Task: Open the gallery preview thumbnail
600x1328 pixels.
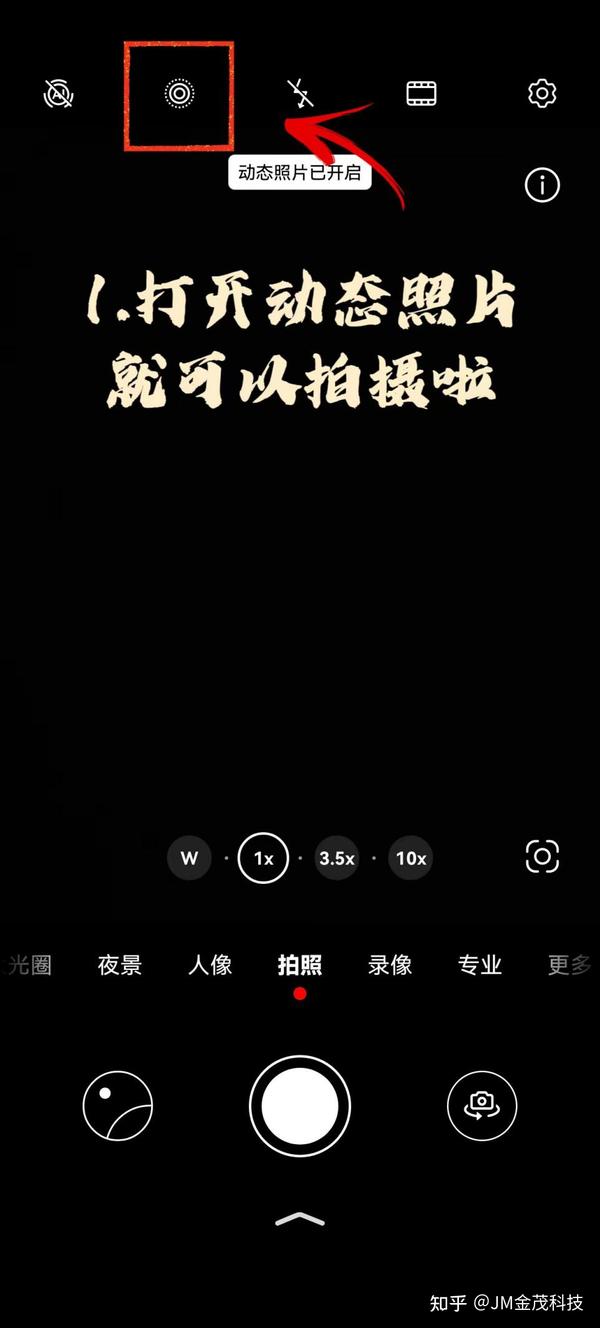Action: coord(118,1105)
